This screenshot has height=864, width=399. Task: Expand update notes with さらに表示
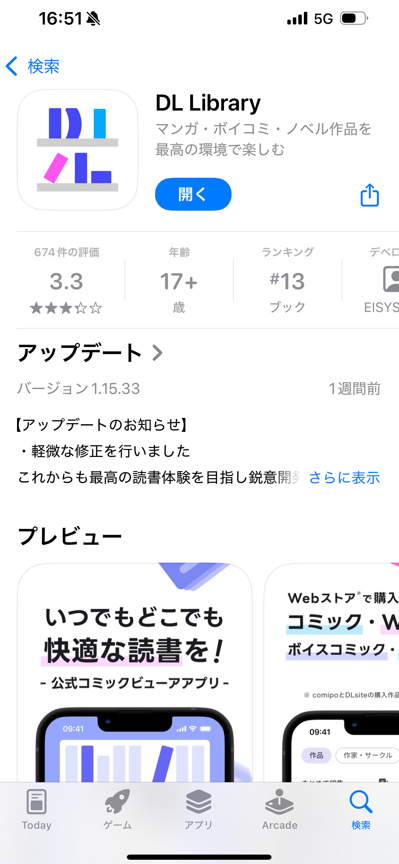[x=344, y=477]
